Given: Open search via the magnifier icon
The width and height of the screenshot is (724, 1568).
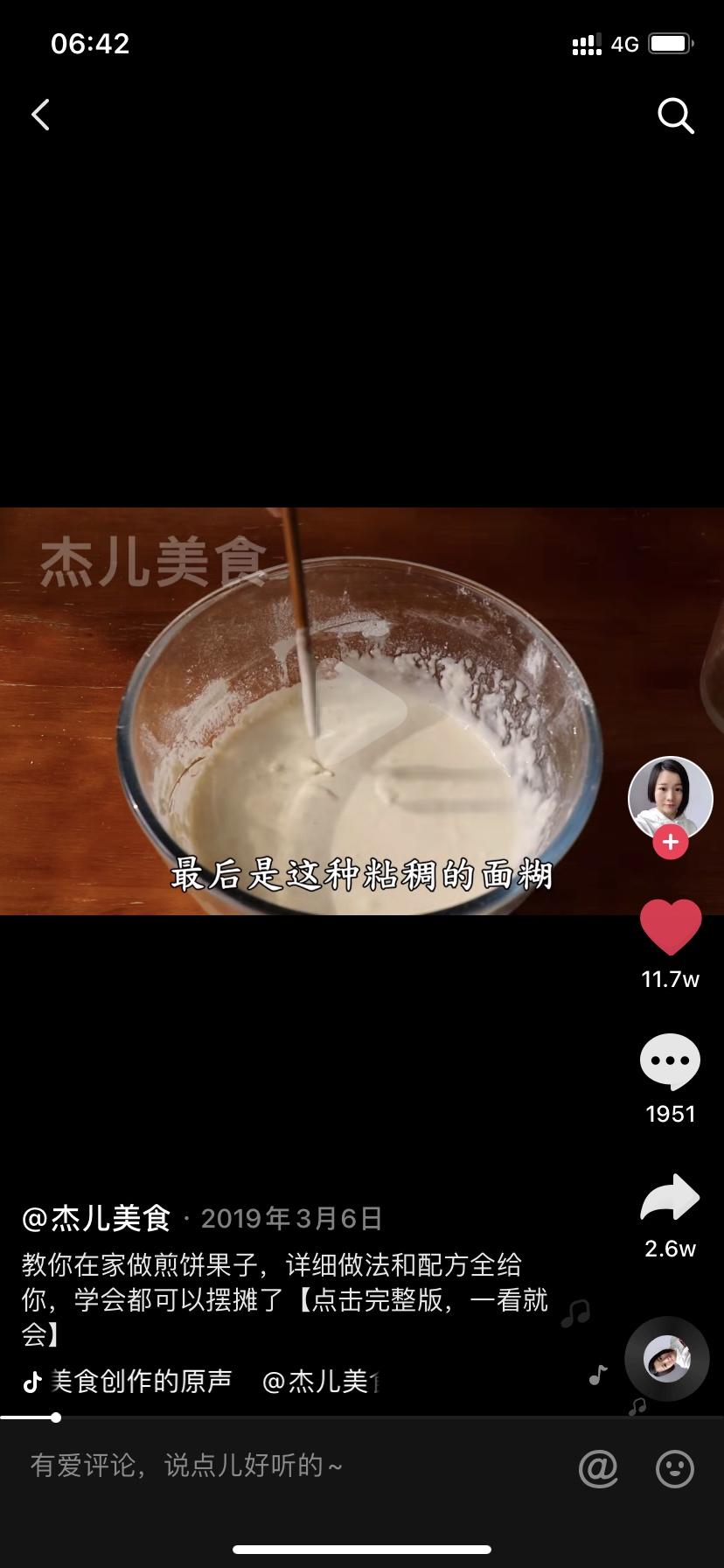Looking at the screenshot, I should click(675, 115).
